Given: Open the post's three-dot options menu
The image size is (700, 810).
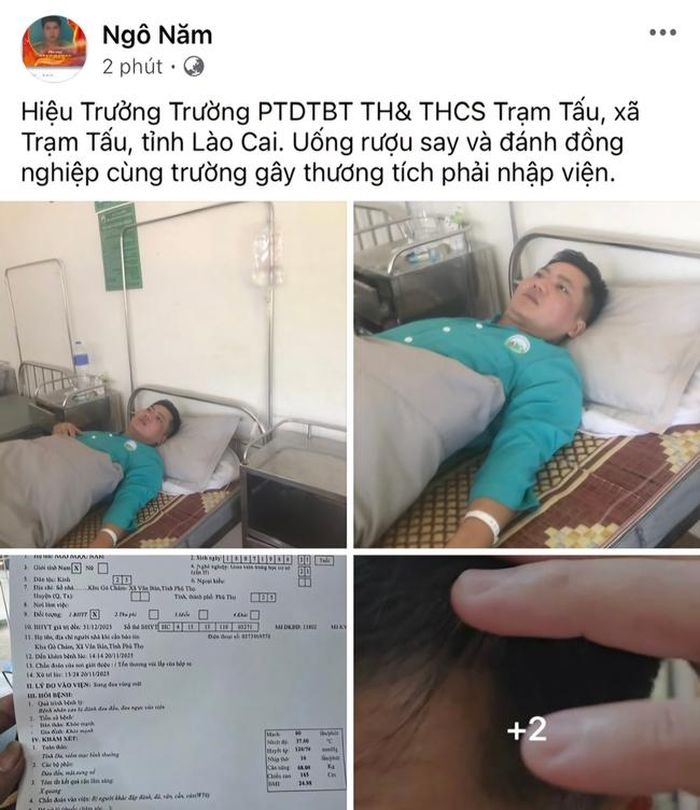Looking at the screenshot, I should [x=662, y=33].
